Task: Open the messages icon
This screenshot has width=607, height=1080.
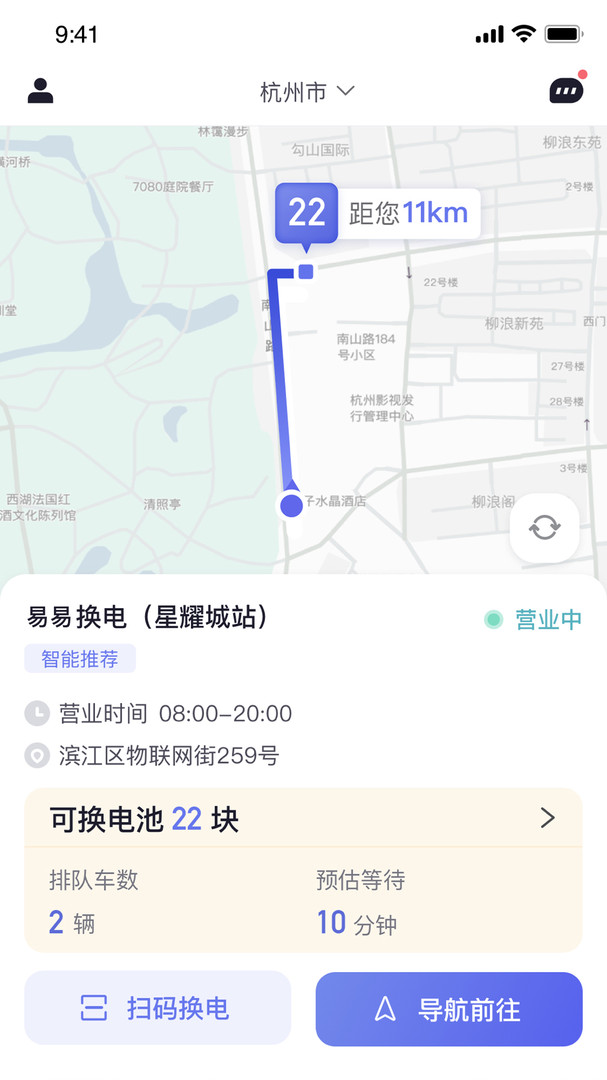Action: coord(566,91)
